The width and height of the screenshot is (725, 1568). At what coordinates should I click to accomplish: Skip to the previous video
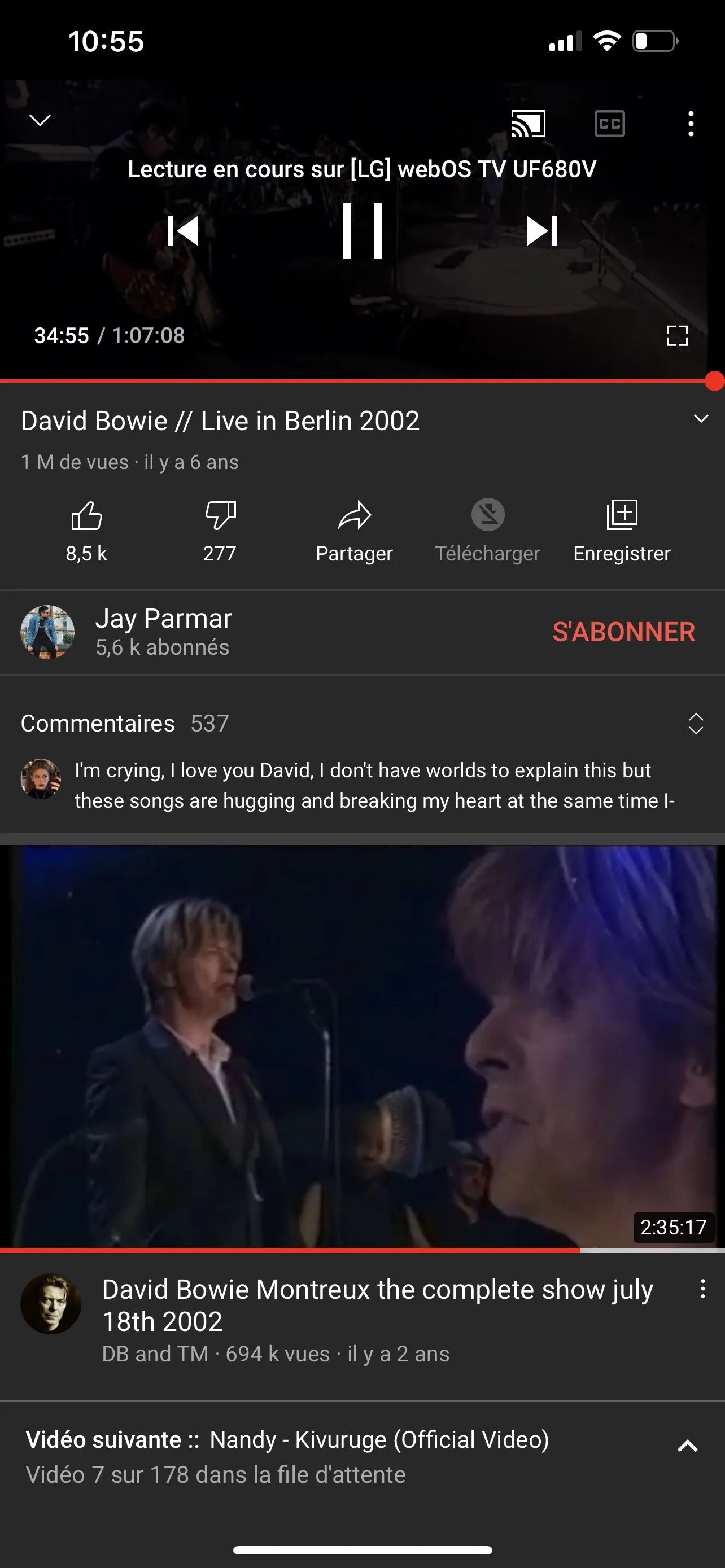point(184,231)
